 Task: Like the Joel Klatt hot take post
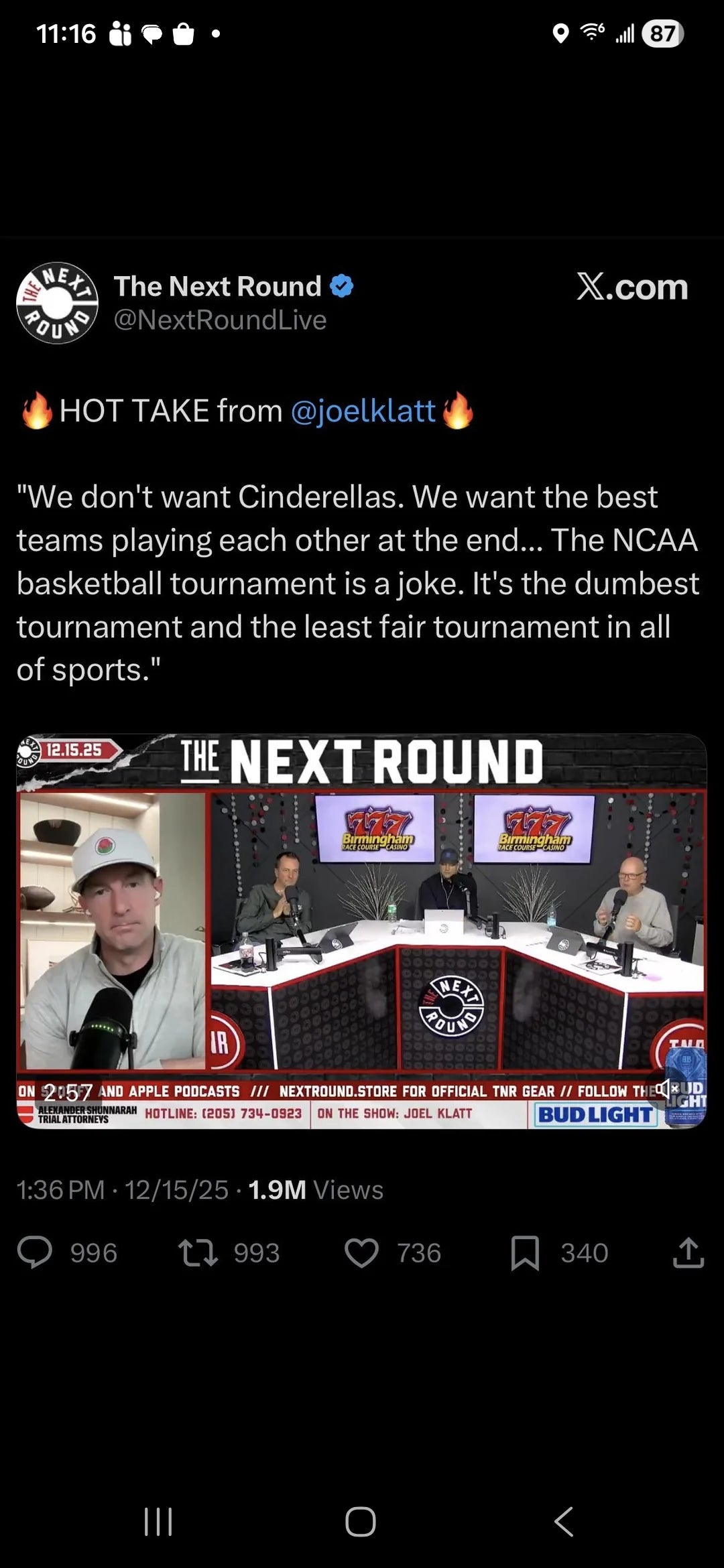tap(361, 1252)
